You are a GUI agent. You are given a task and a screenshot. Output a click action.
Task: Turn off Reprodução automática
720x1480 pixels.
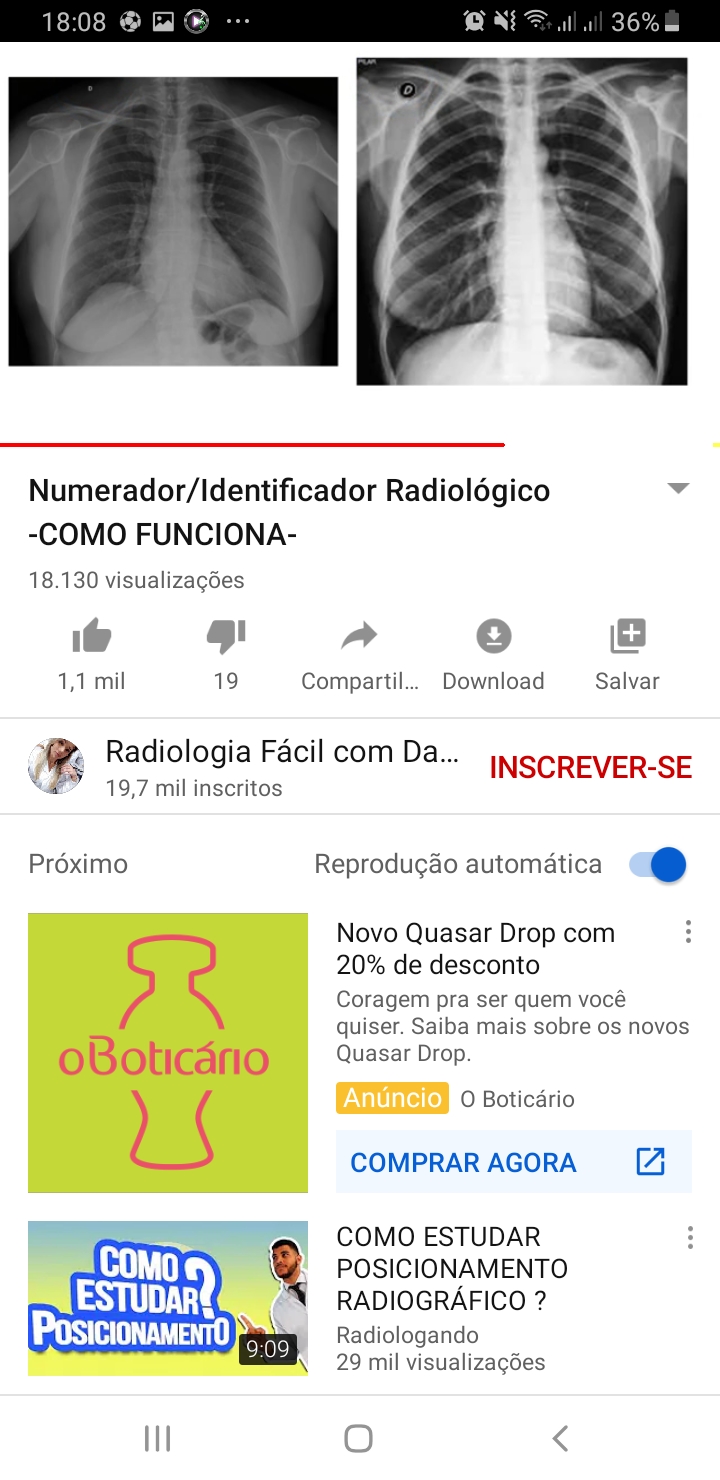658,864
